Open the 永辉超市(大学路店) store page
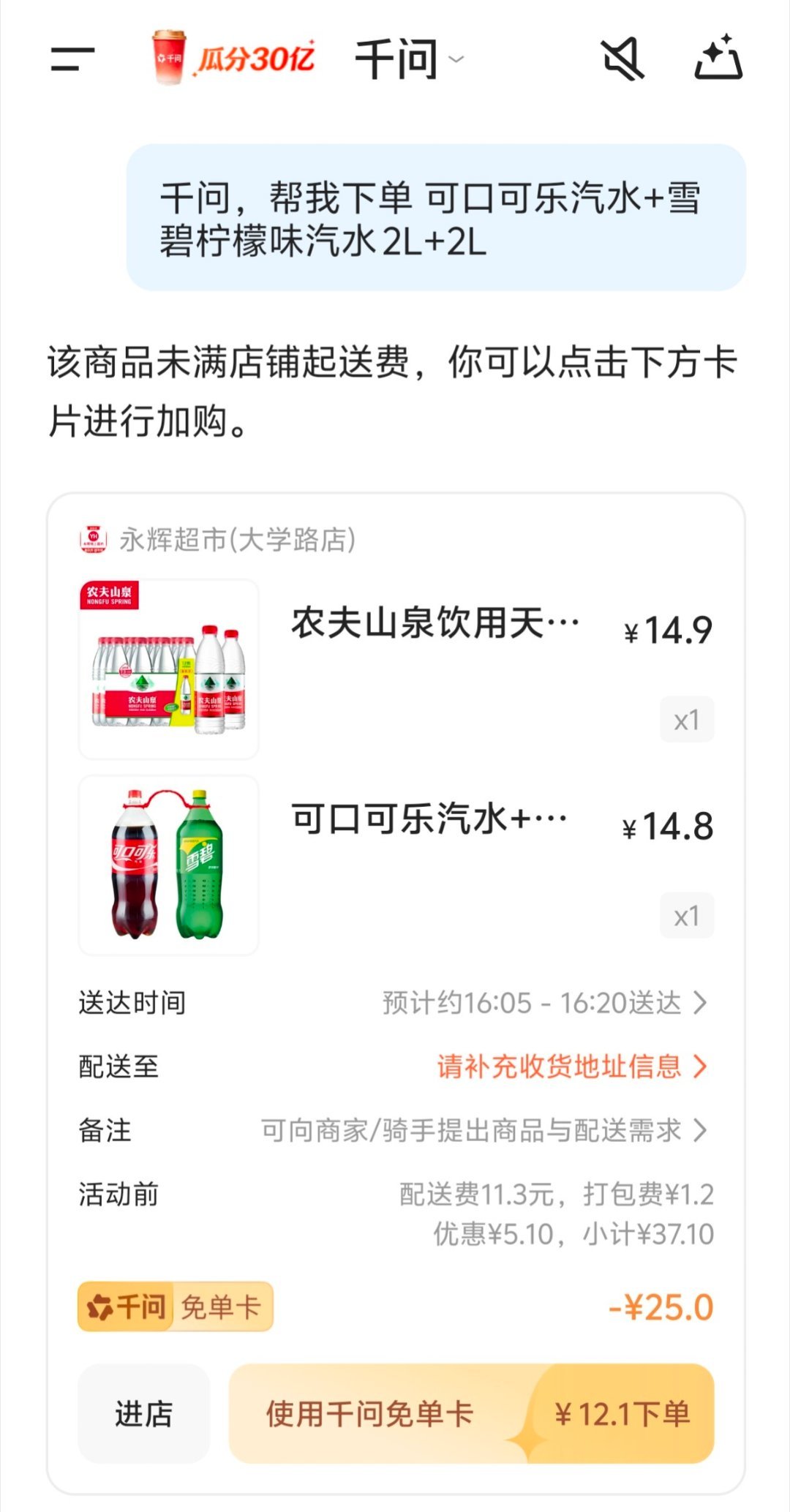790x1512 pixels. 238,540
